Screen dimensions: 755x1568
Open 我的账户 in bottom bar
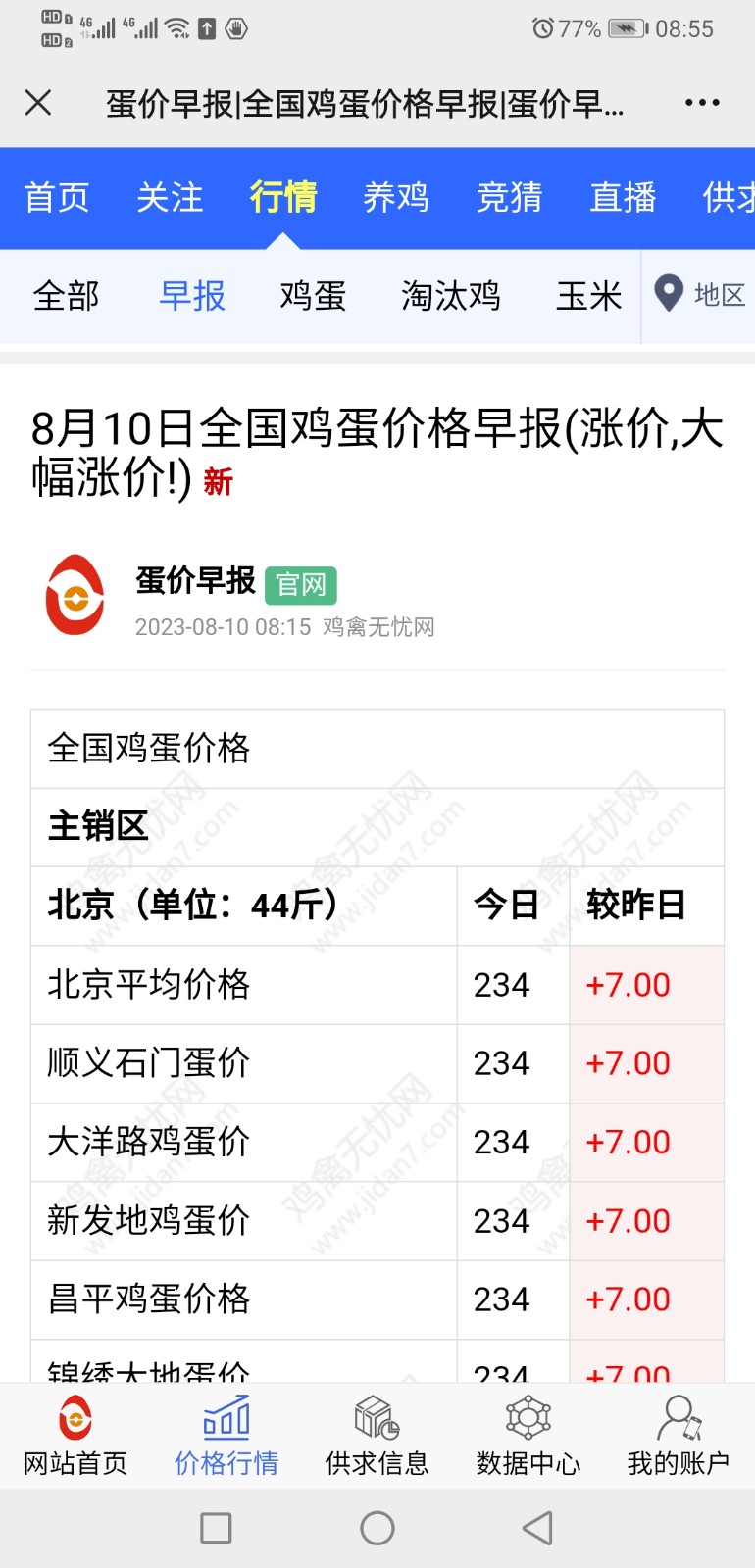pyautogui.click(x=679, y=1437)
